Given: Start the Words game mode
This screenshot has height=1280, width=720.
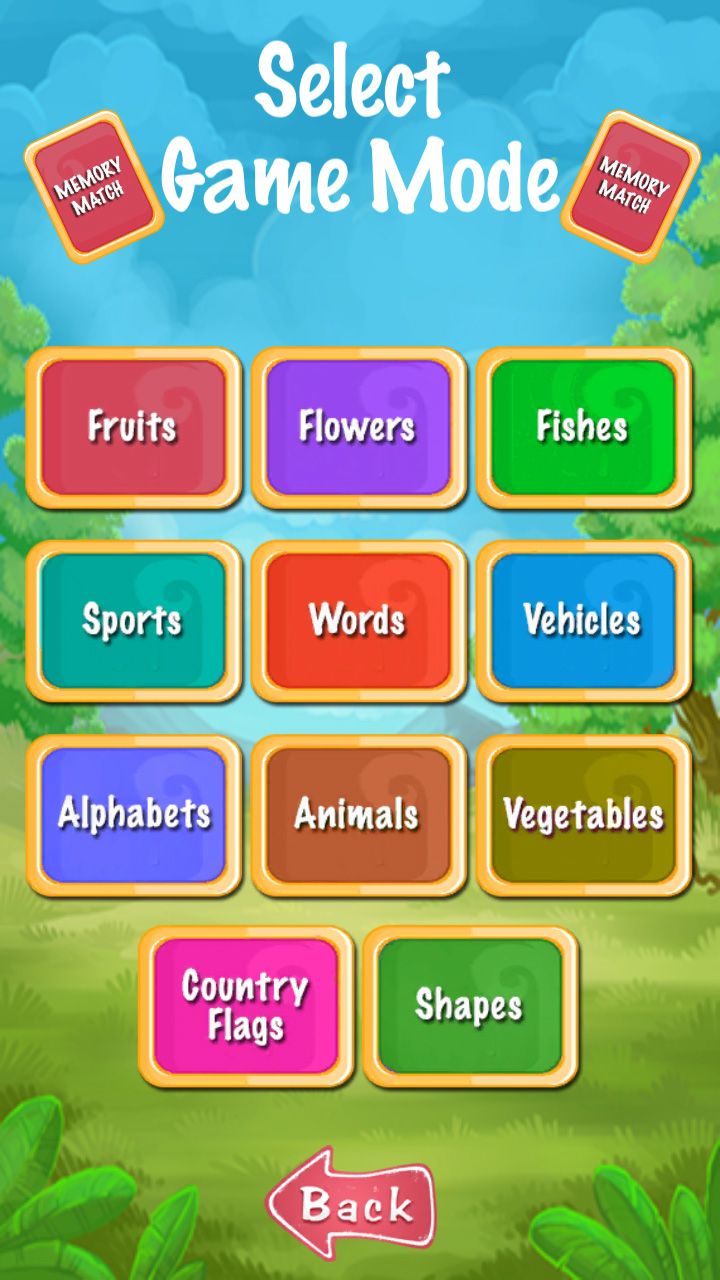Looking at the screenshot, I should point(358,620).
